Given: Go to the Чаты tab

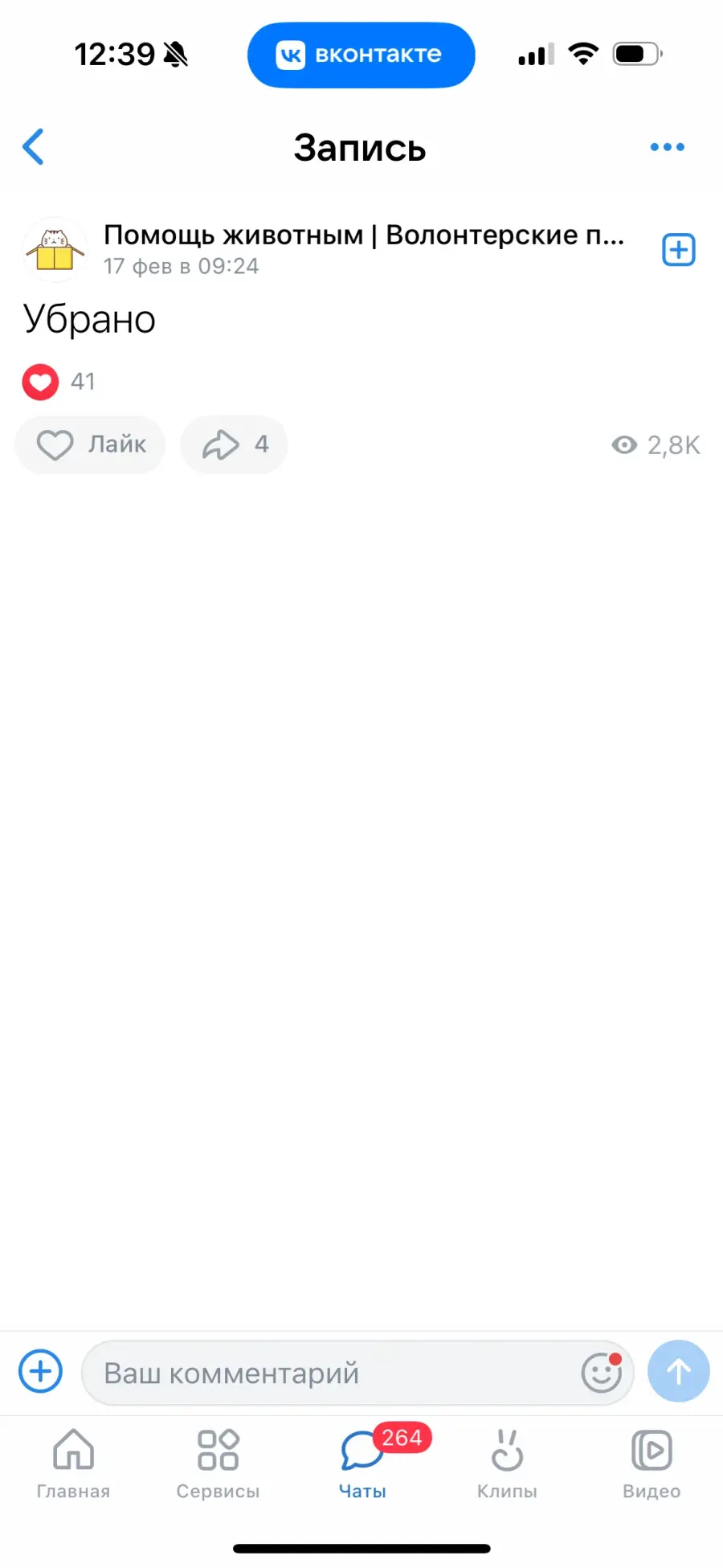Looking at the screenshot, I should pos(363,1464).
